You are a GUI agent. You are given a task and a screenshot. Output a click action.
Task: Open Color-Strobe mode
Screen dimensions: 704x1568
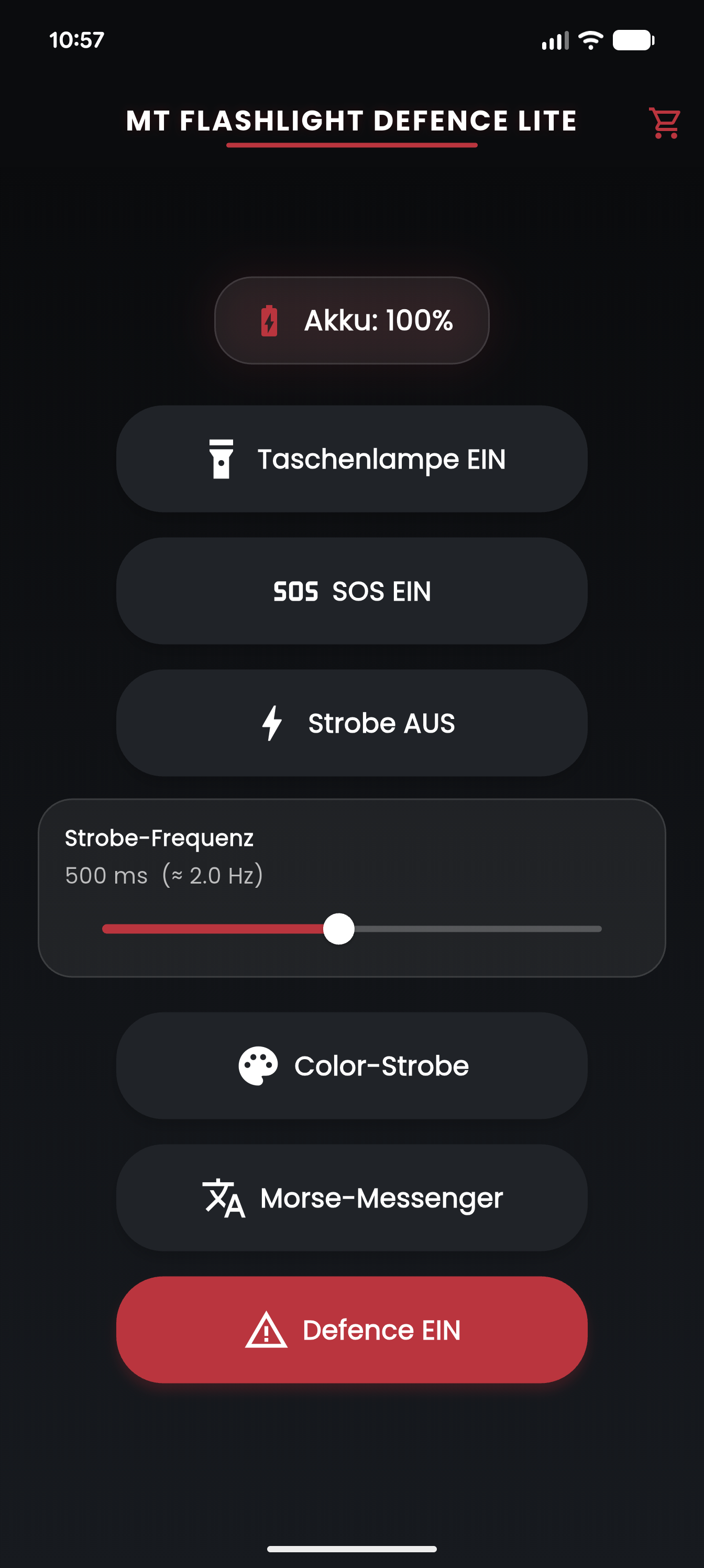[x=351, y=1066]
